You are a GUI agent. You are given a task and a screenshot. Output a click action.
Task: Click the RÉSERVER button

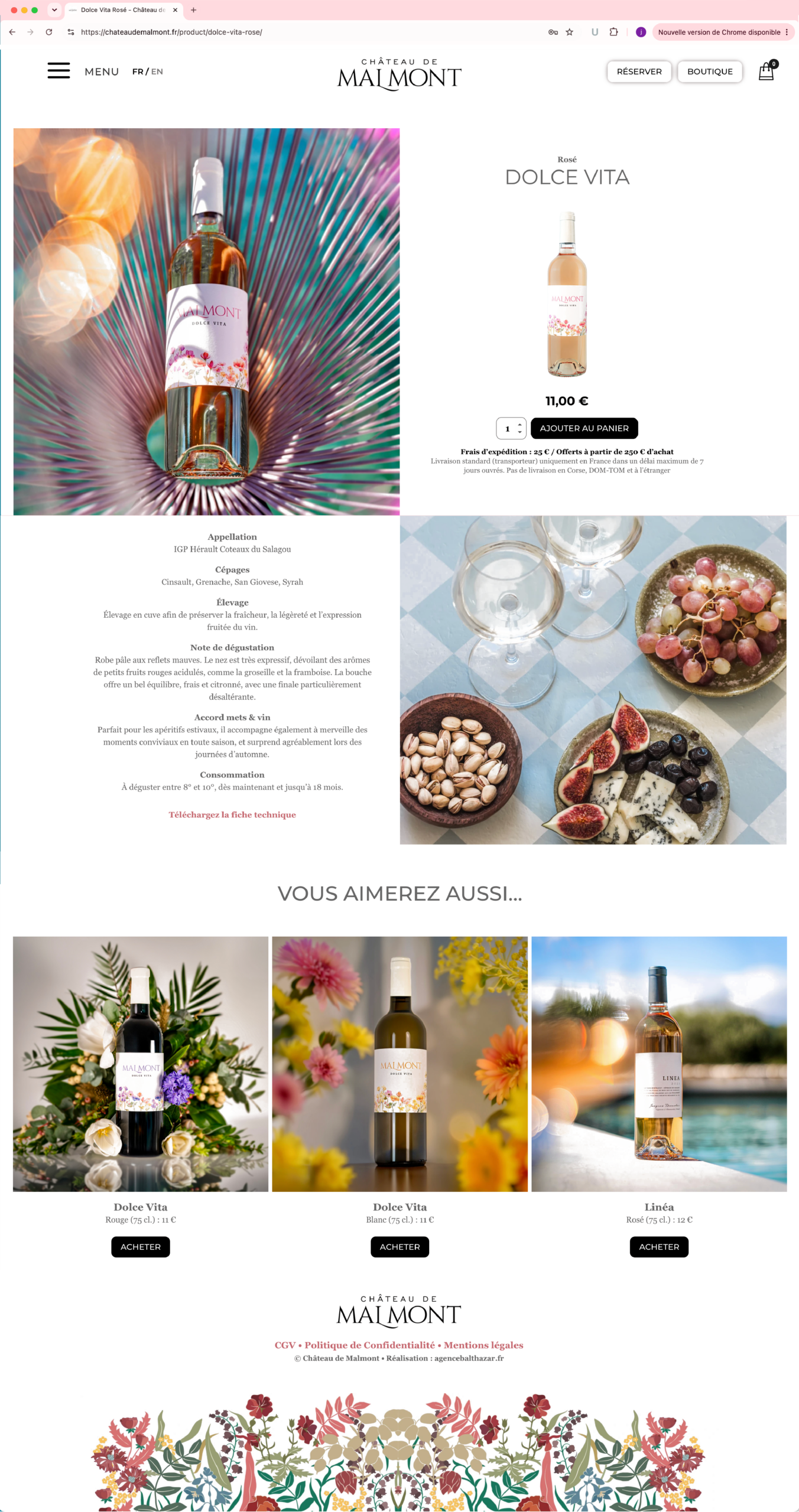pyautogui.click(x=639, y=71)
